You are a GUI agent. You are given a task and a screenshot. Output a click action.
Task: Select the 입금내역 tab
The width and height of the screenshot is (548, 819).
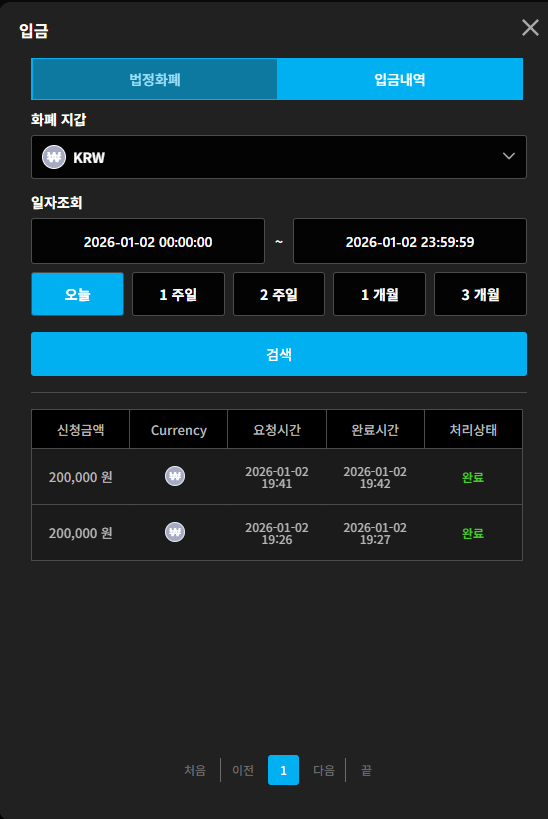(x=400, y=79)
